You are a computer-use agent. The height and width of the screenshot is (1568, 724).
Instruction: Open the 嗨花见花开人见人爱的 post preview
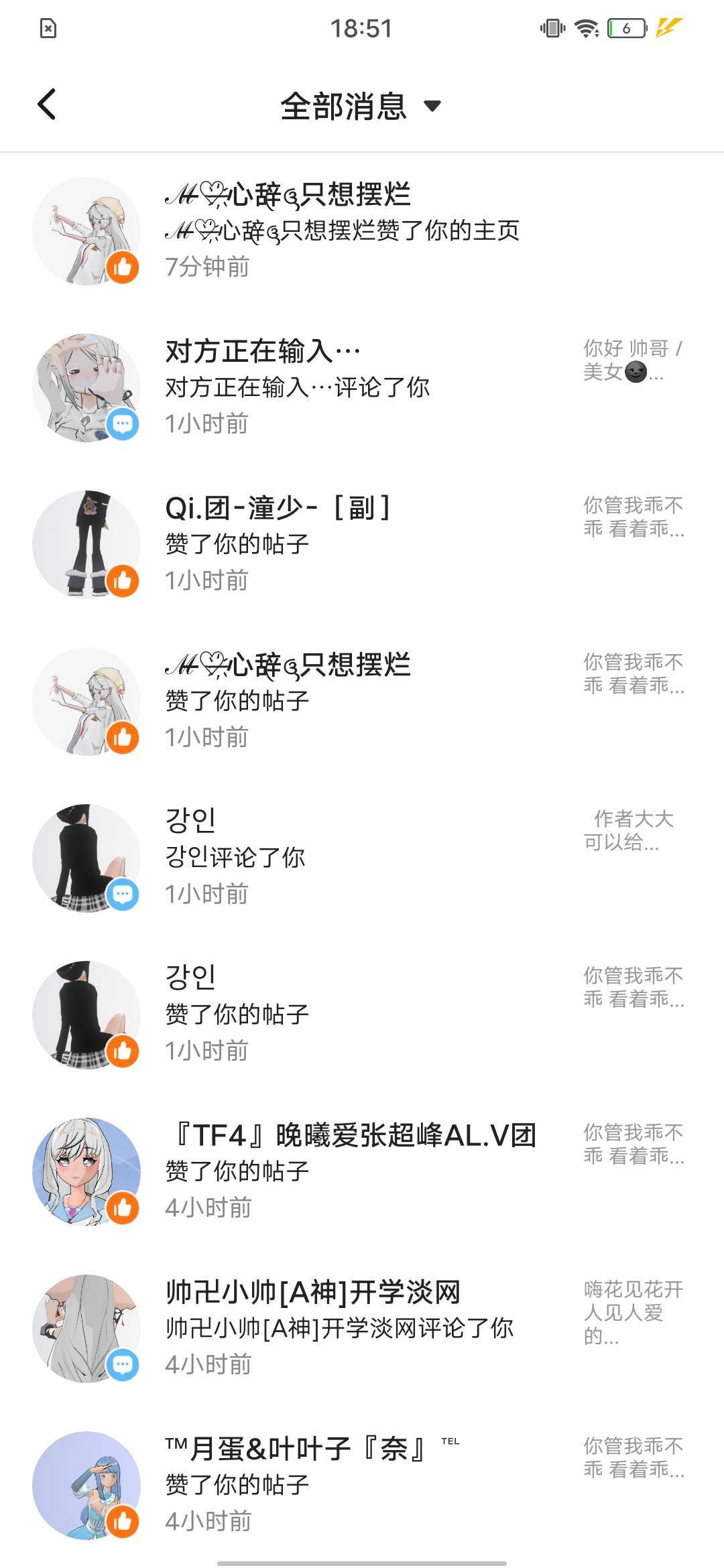pyautogui.click(x=632, y=1312)
